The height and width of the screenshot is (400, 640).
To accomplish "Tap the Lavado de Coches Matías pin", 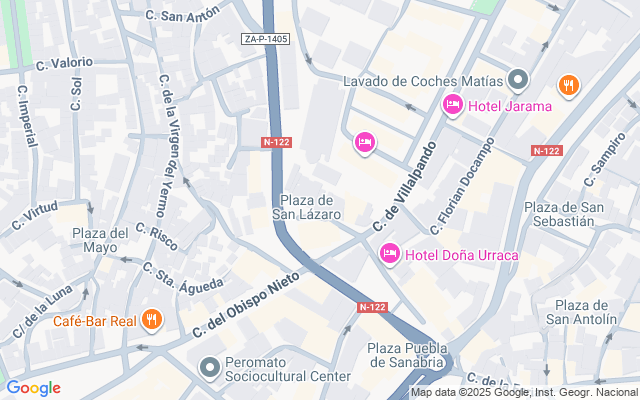I will pyautogui.click(x=518, y=80).
